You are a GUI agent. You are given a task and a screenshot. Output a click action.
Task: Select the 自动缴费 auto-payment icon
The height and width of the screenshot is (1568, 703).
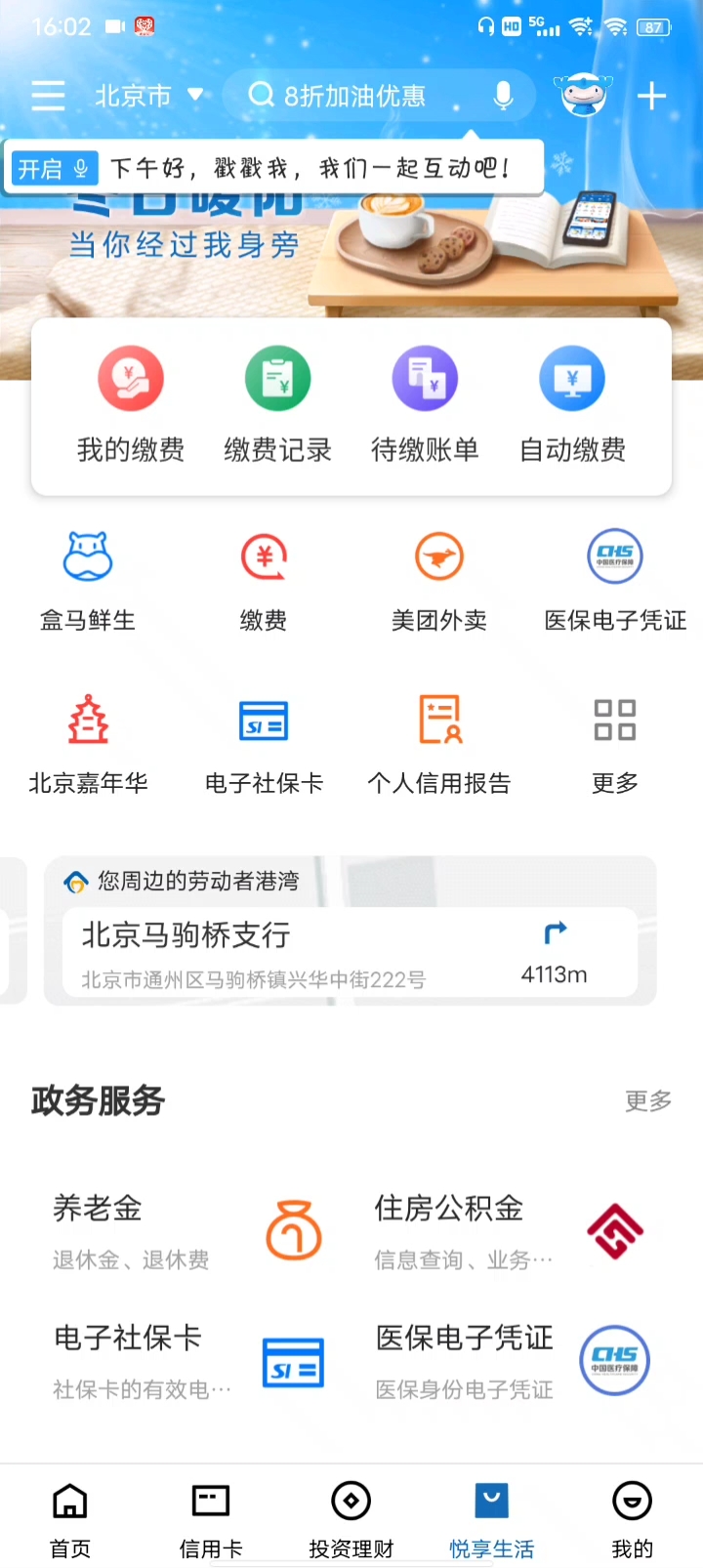[x=571, y=400]
